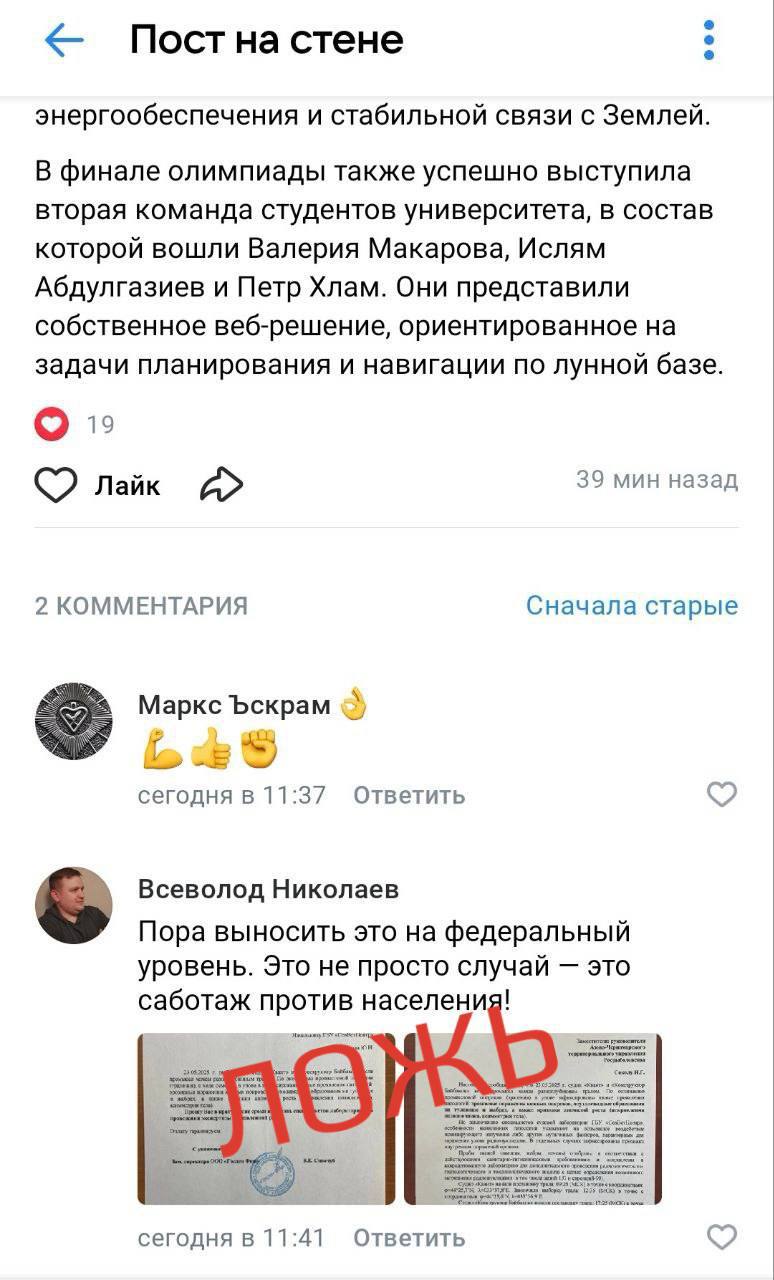The image size is (774, 1280).
Task: Reply to Маркс Ъскрам's comment
Action: 409,795
